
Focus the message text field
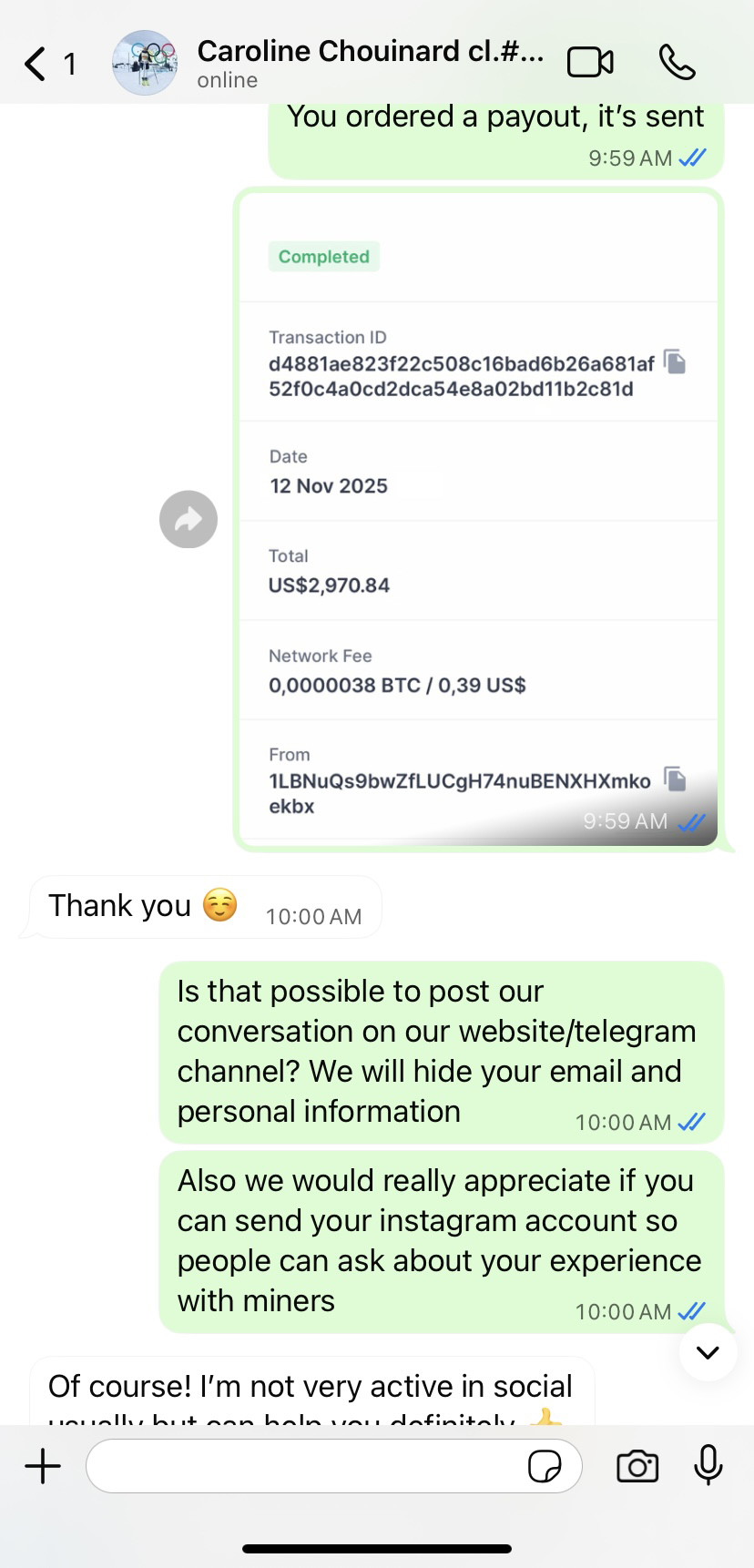click(x=301, y=1466)
